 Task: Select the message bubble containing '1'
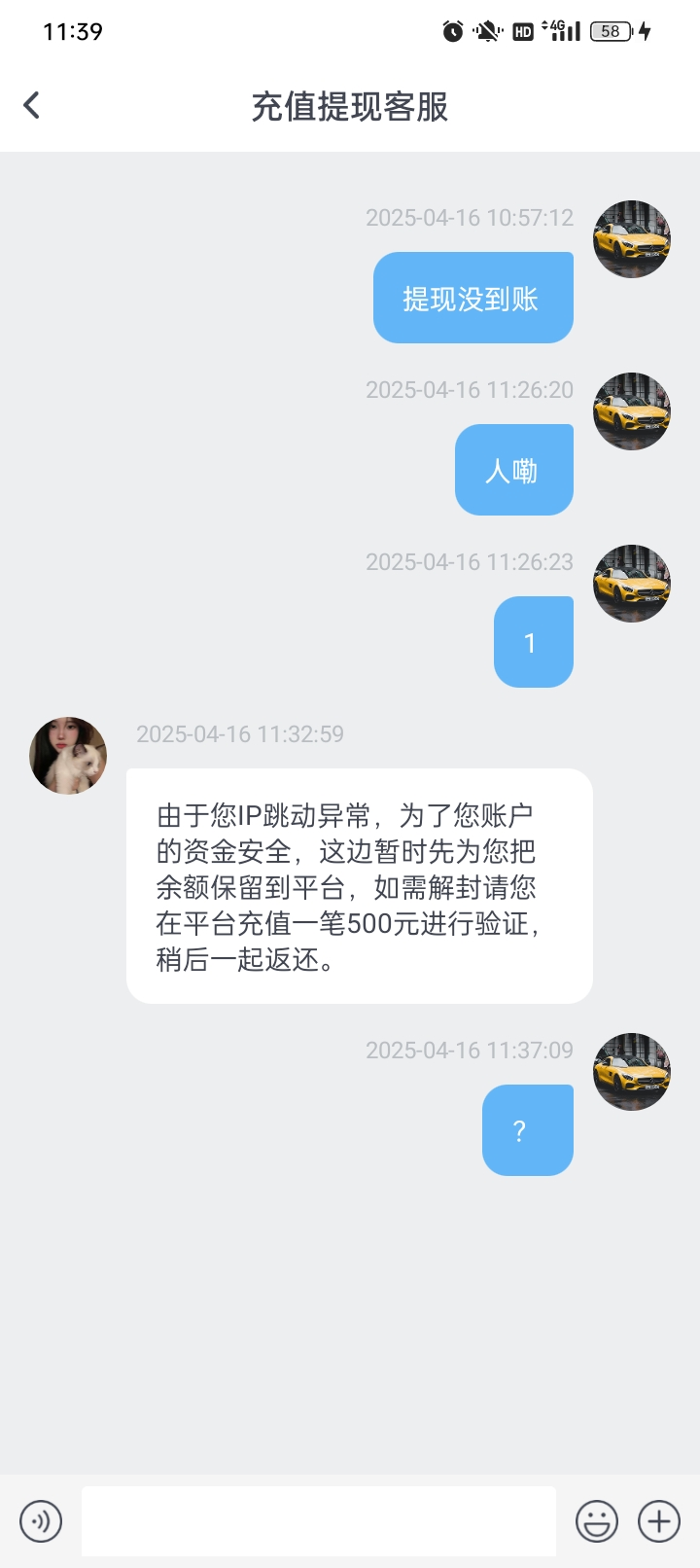tap(533, 641)
